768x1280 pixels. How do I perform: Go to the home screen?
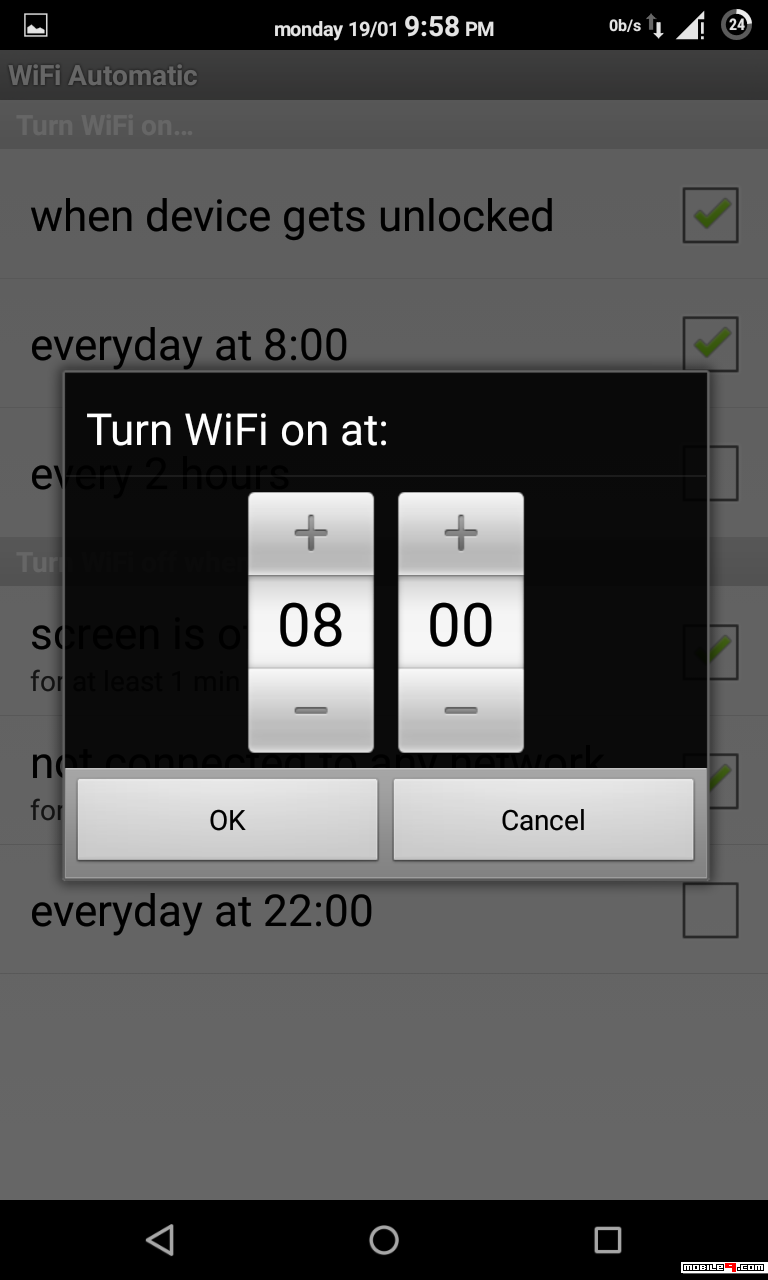[x=384, y=1240]
